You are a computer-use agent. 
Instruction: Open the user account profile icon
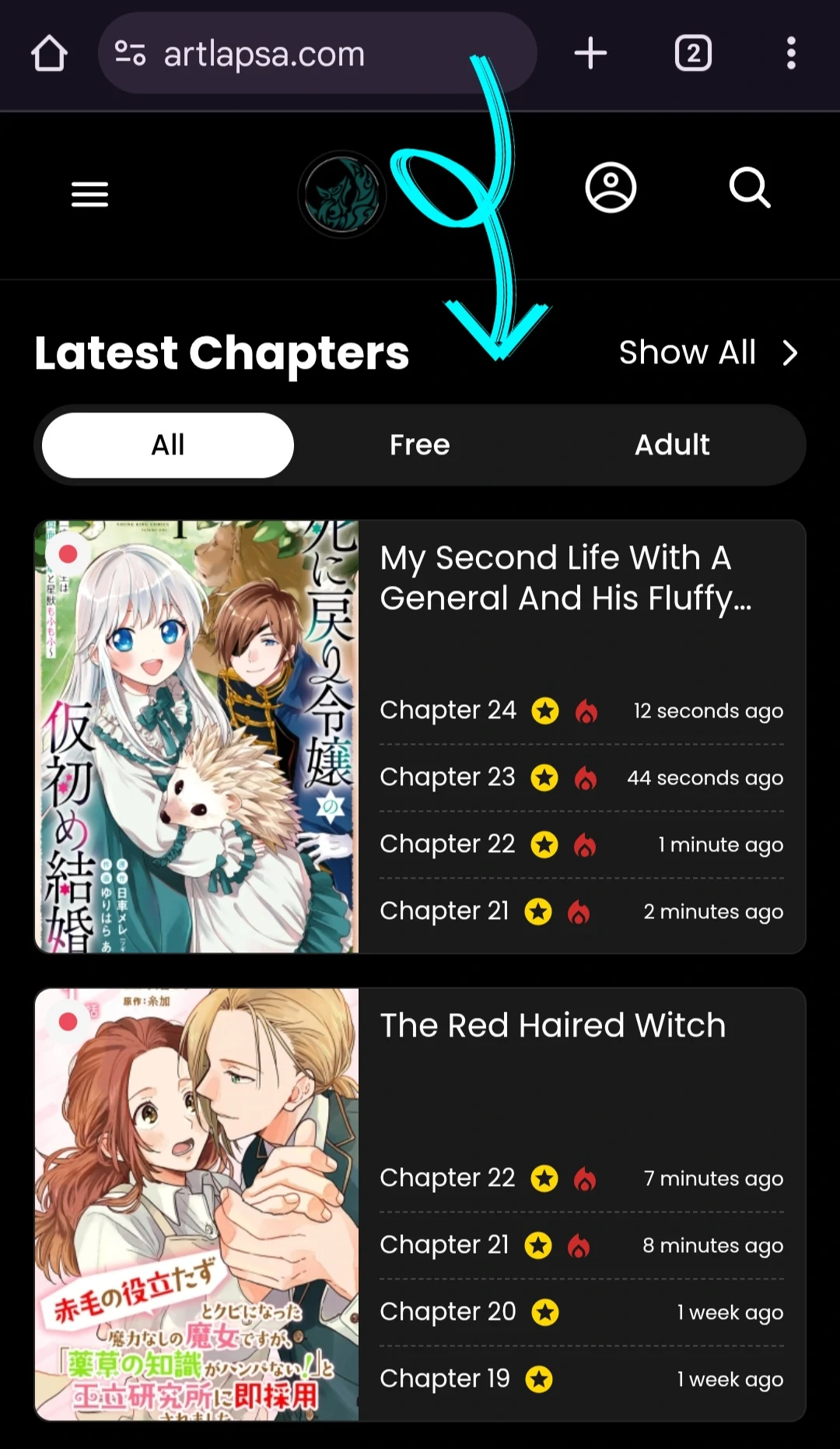(x=611, y=188)
